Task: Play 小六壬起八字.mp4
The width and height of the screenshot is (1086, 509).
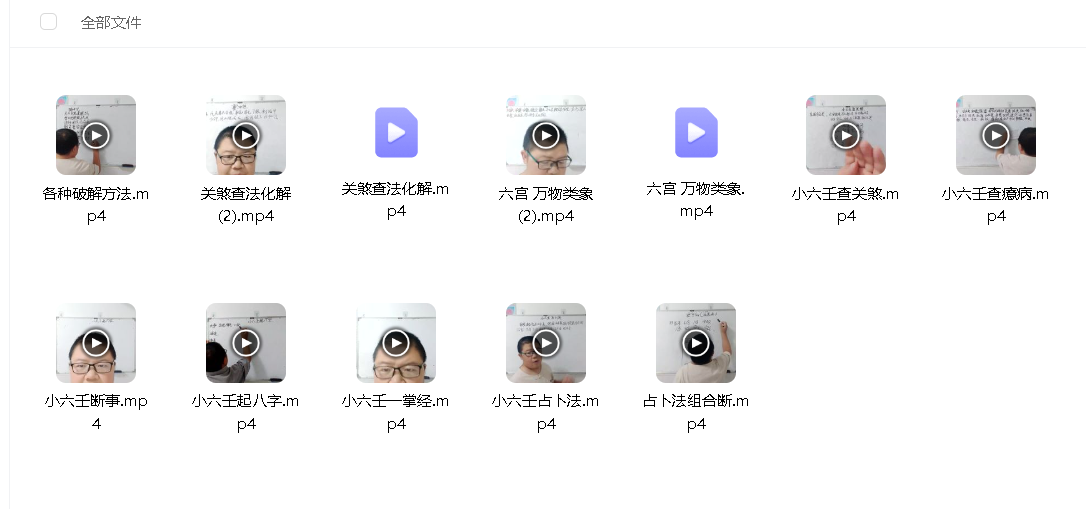Action: [x=246, y=343]
